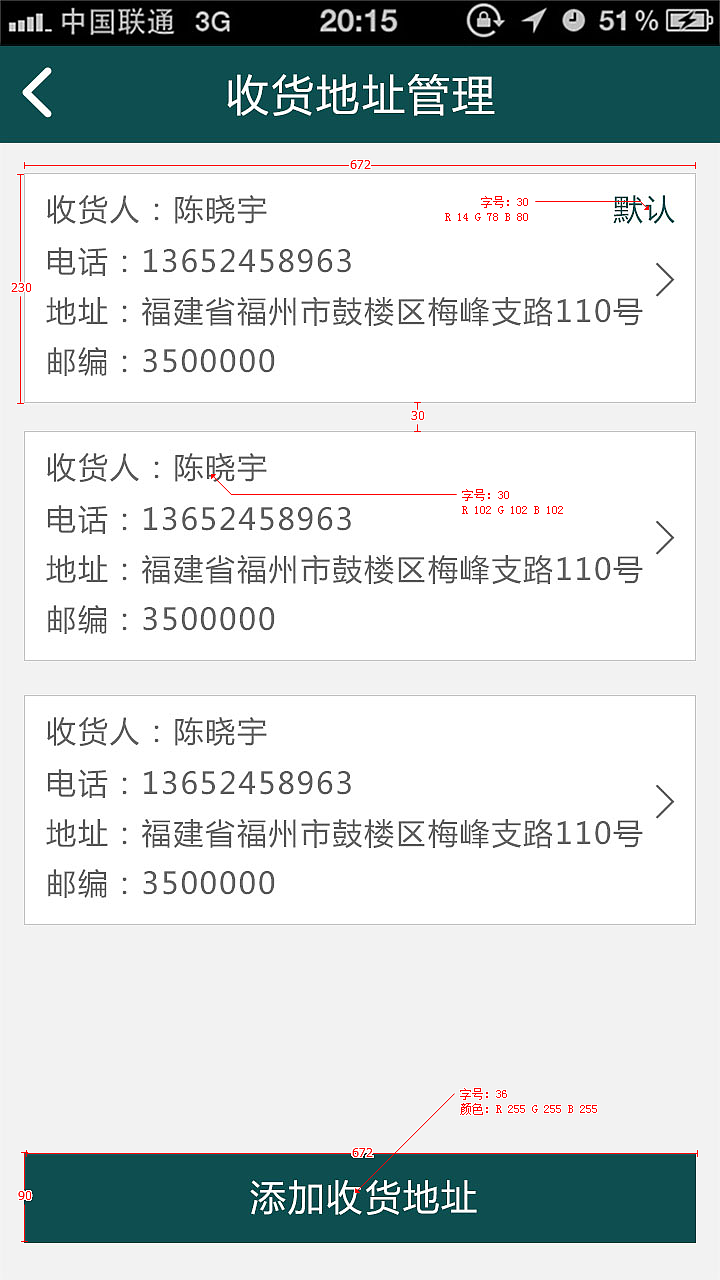Open the third address using its arrow

click(x=664, y=802)
